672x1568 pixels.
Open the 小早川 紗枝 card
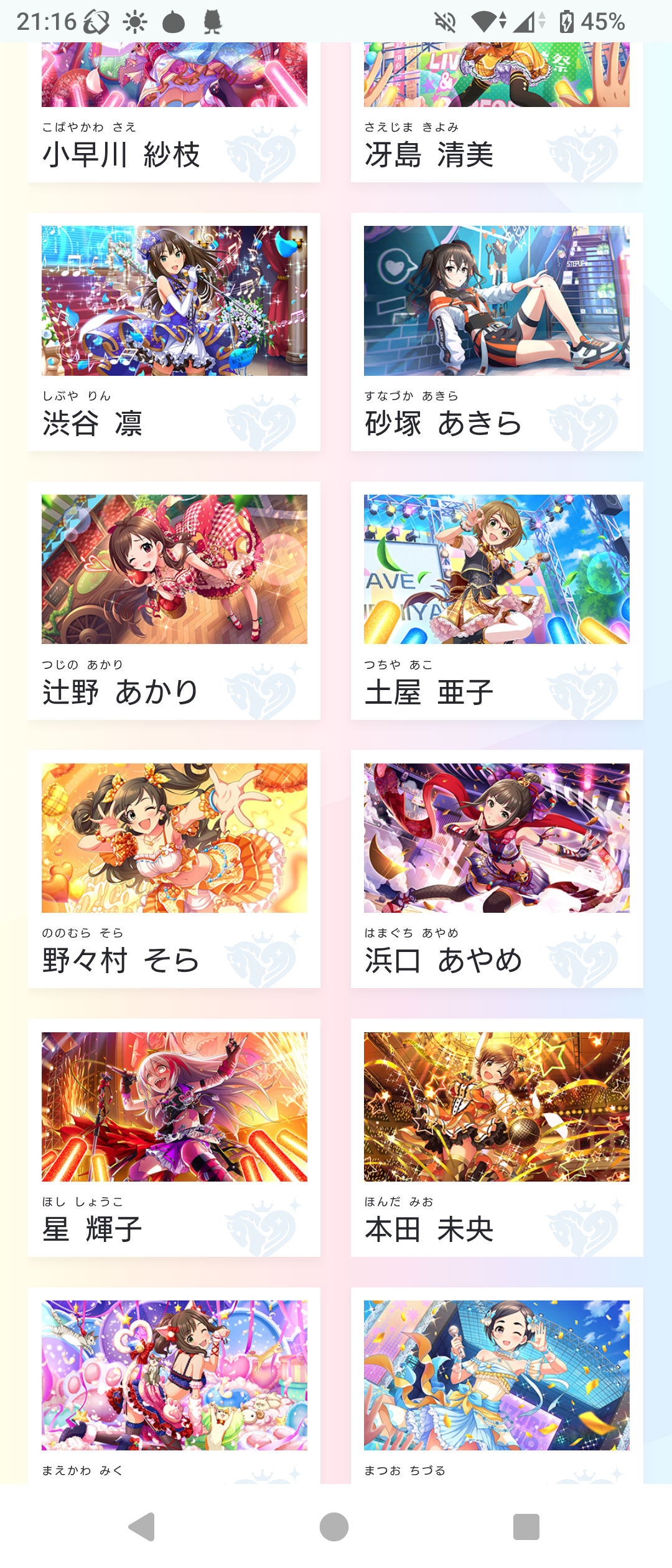(x=174, y=112)
